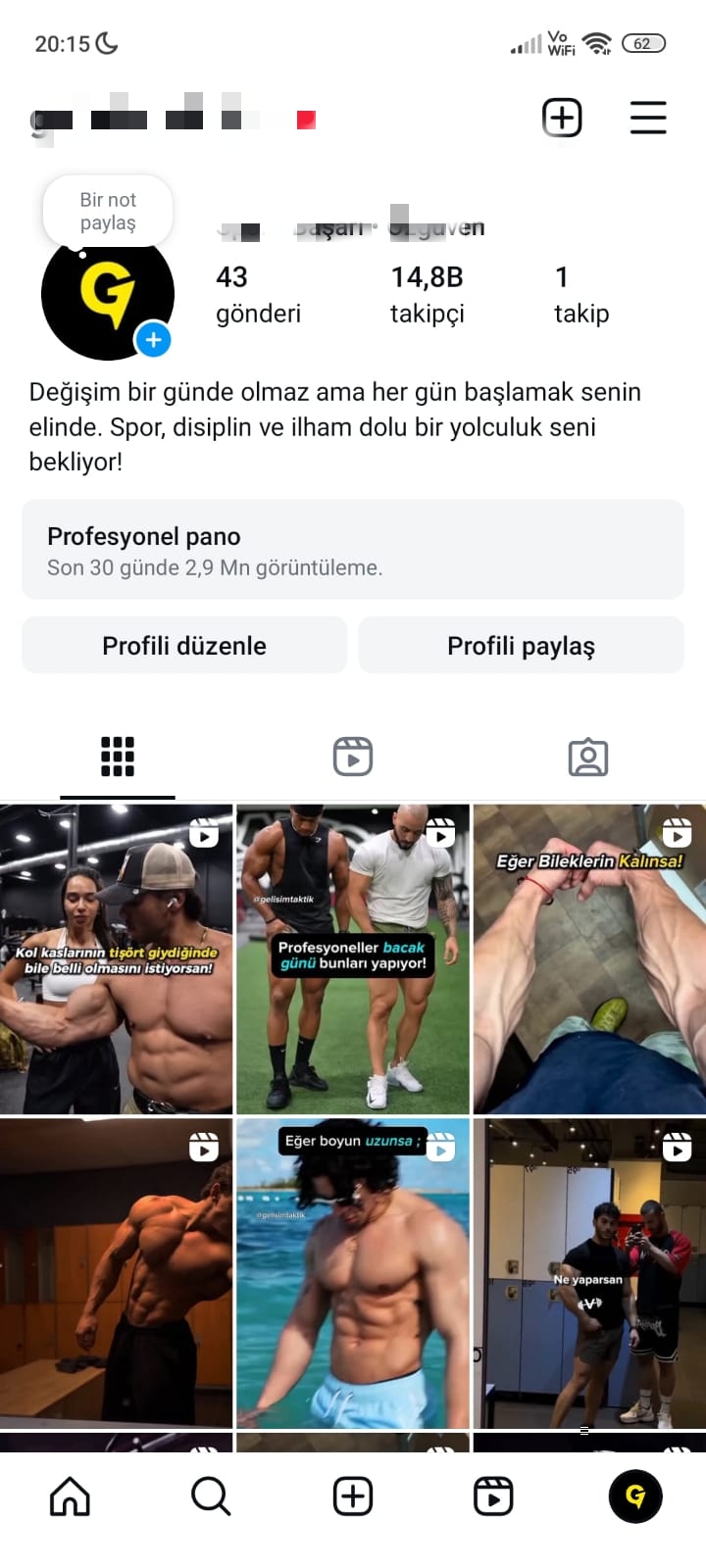This screenshot has height=1568, width=706.
Task: Open the Profesyonel pano dashboard
Action: pos(353,550)
